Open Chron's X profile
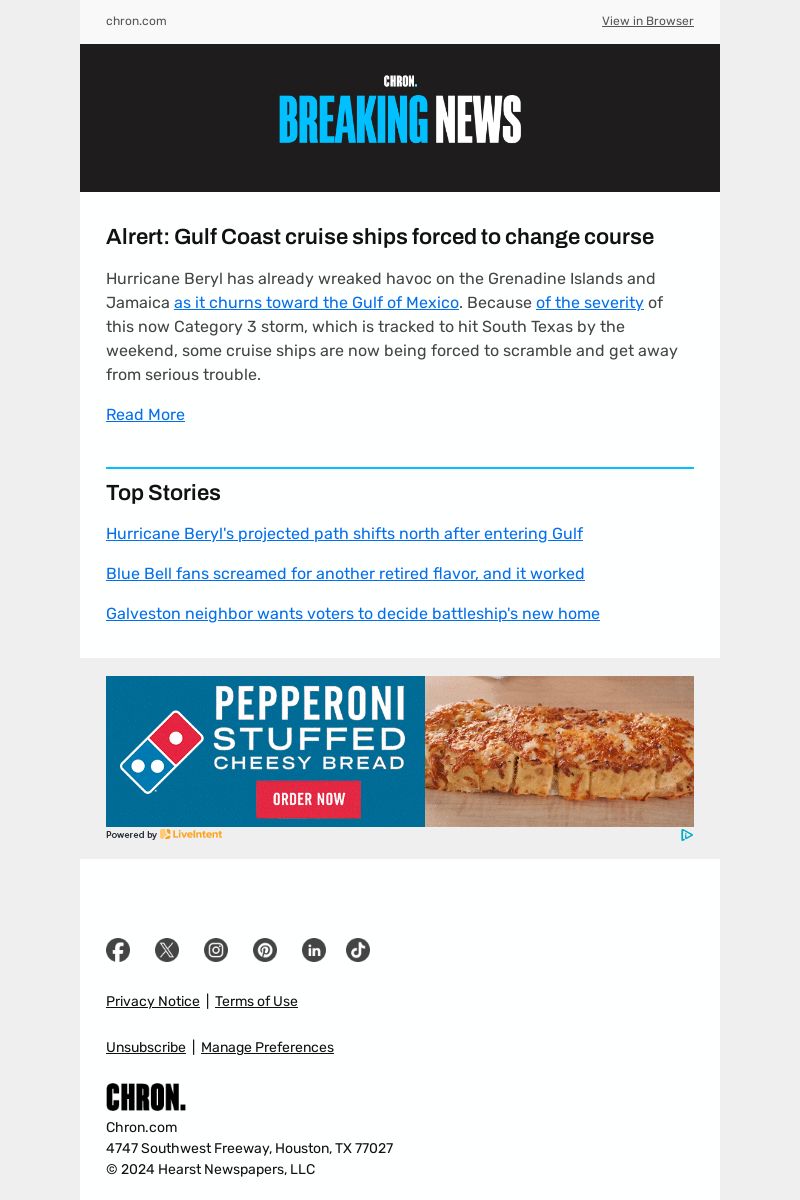Screen dimensions: 800x1200 point(167,950)
